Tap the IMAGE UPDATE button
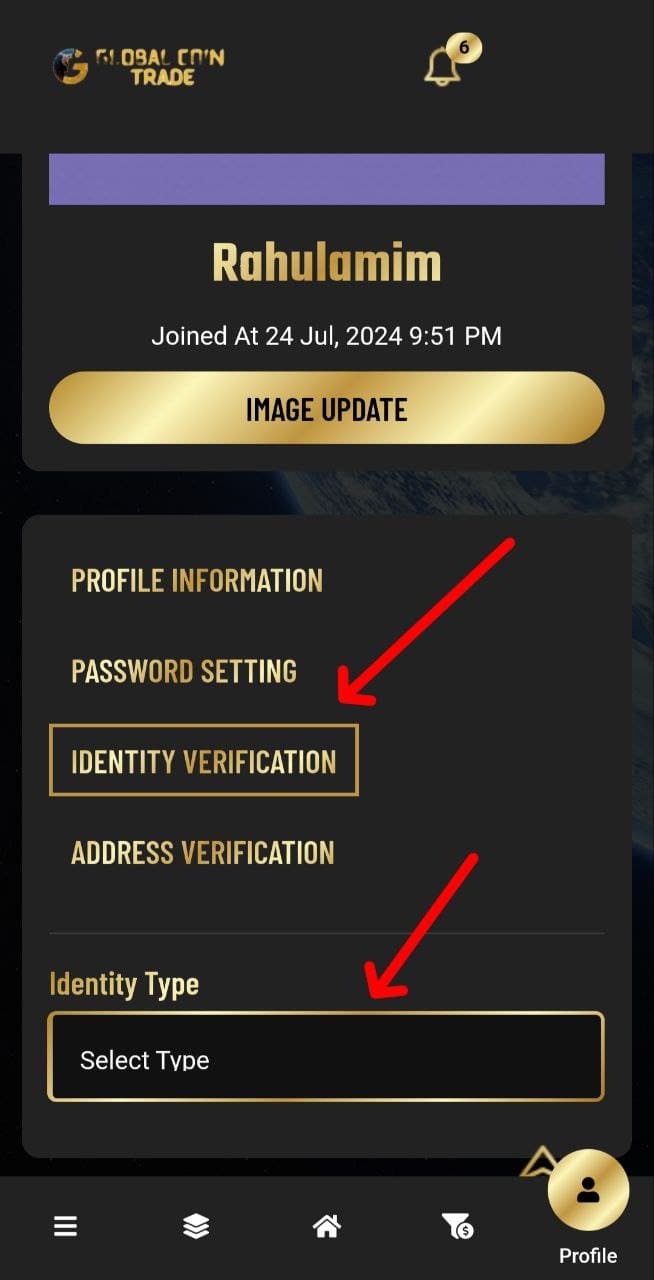 (326, 408)
